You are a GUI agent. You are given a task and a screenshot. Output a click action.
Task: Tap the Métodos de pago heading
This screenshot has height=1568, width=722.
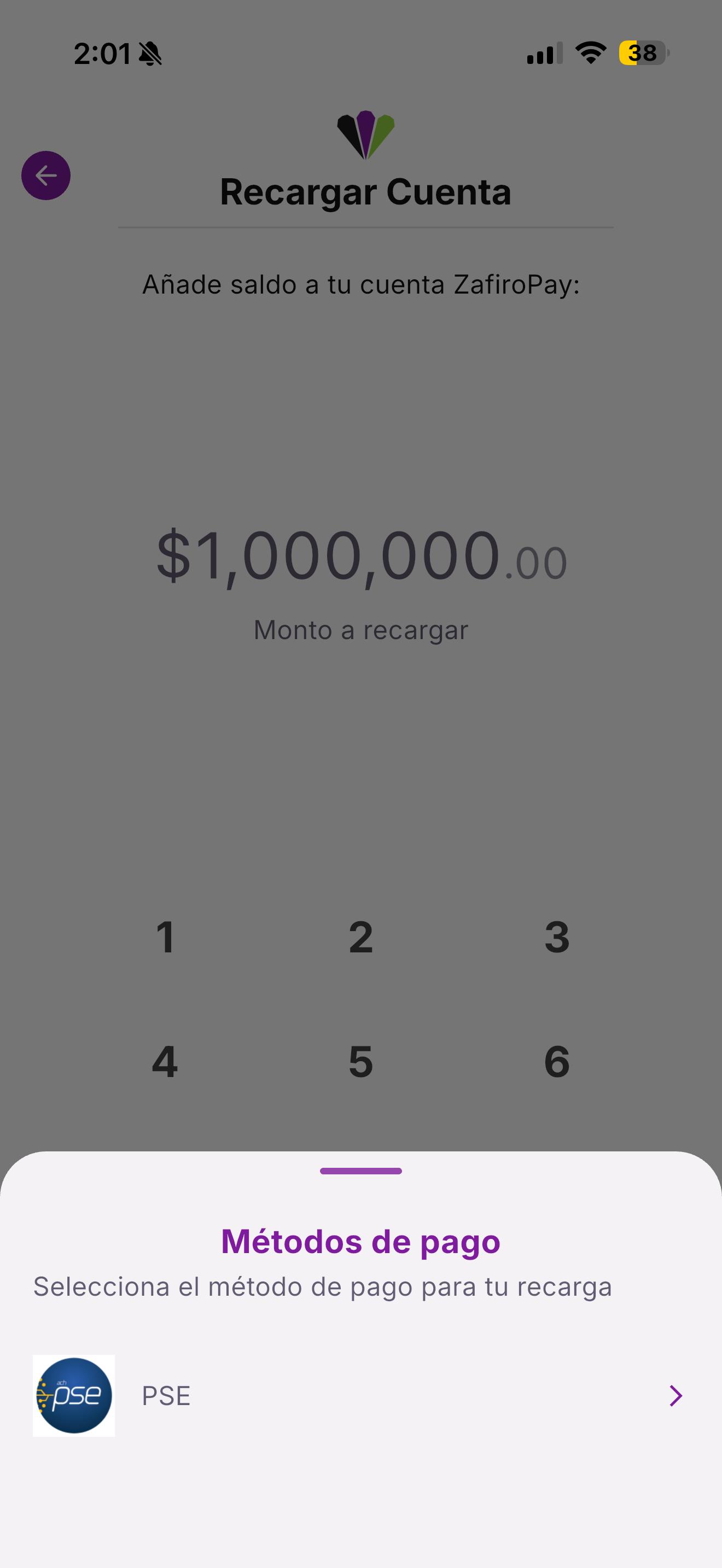[360, 1241]
